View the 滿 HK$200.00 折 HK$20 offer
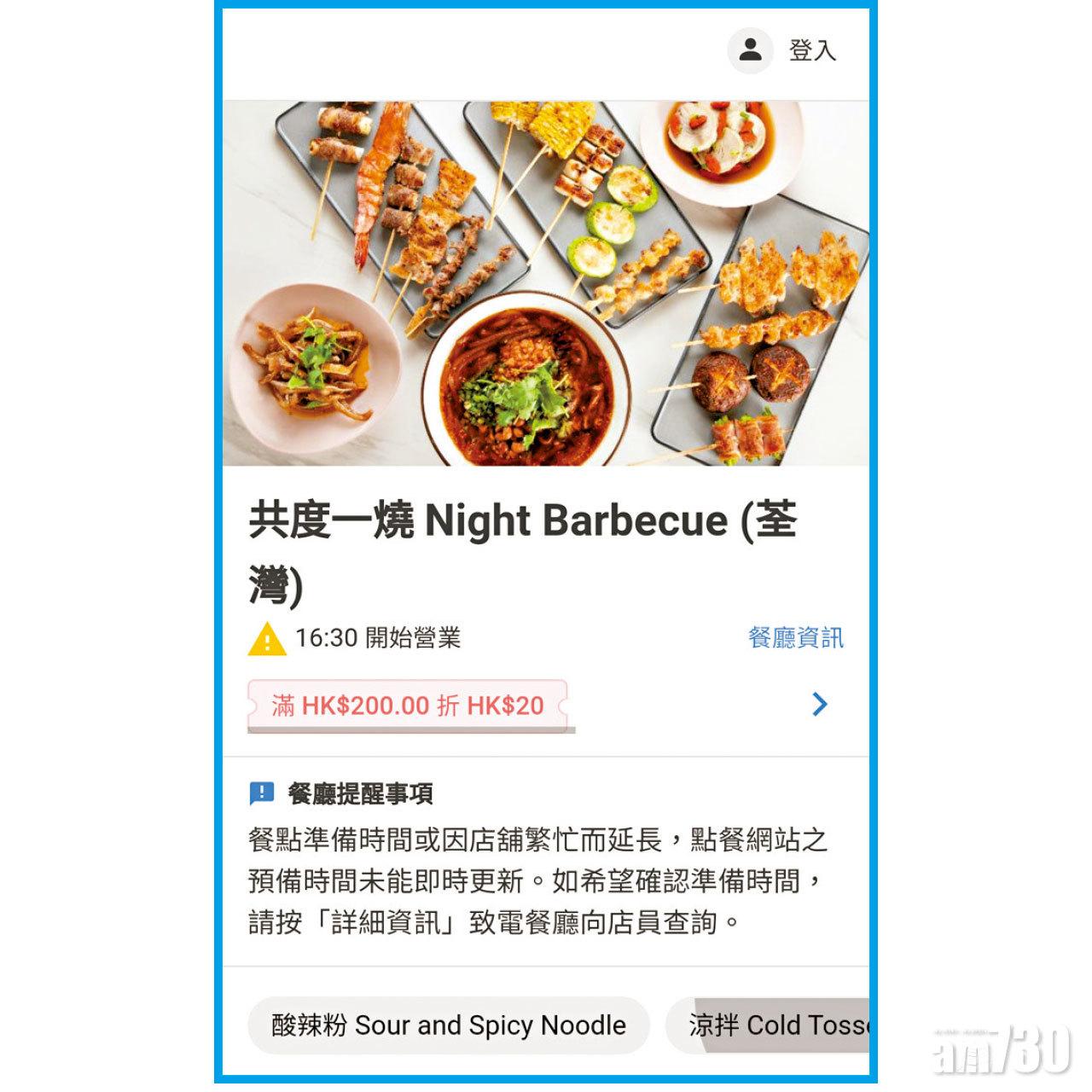This screenshot has width=1092, height=1092. [408, 706]
